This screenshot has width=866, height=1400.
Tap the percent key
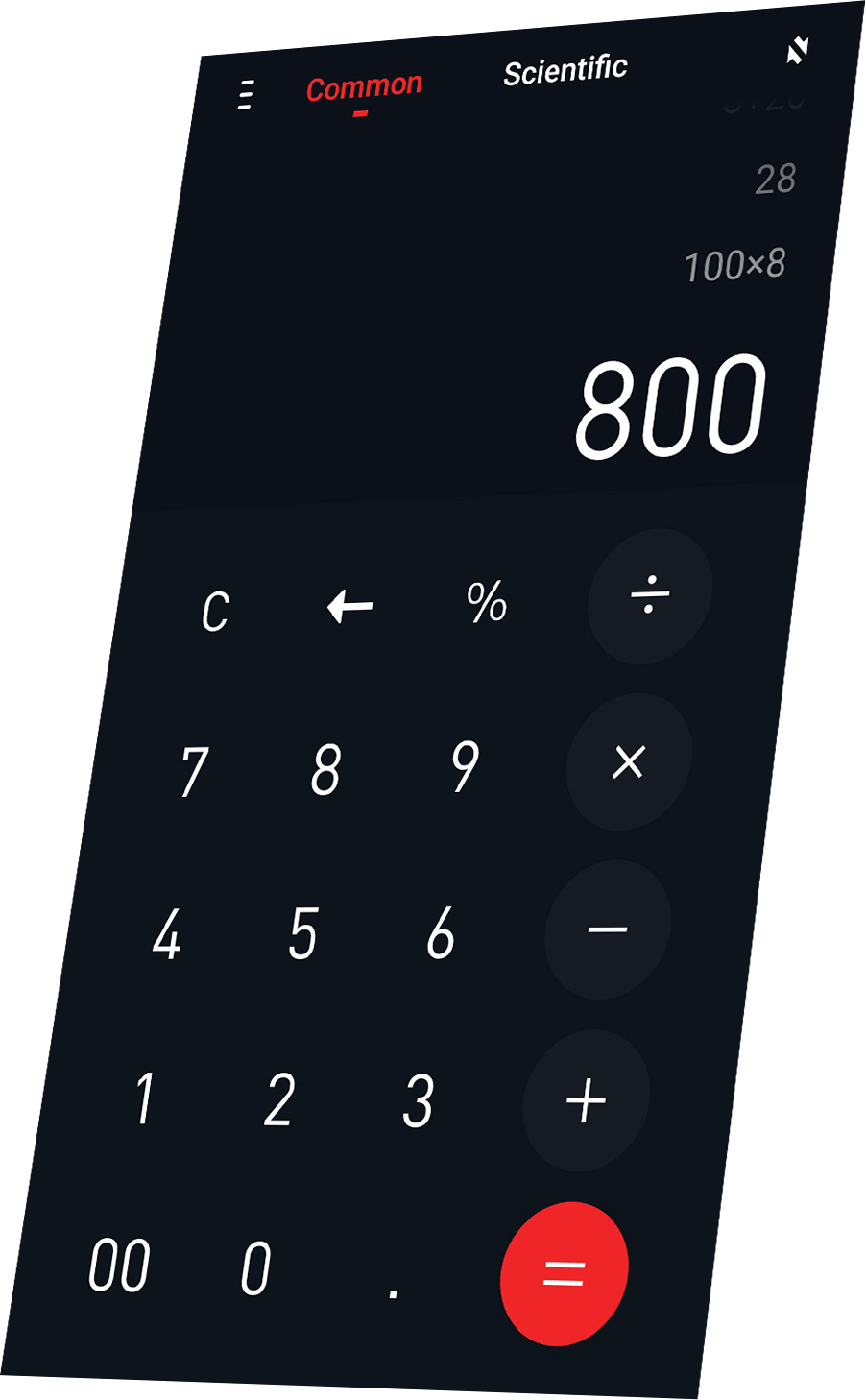pyautogui.click(x=487, y=603)
